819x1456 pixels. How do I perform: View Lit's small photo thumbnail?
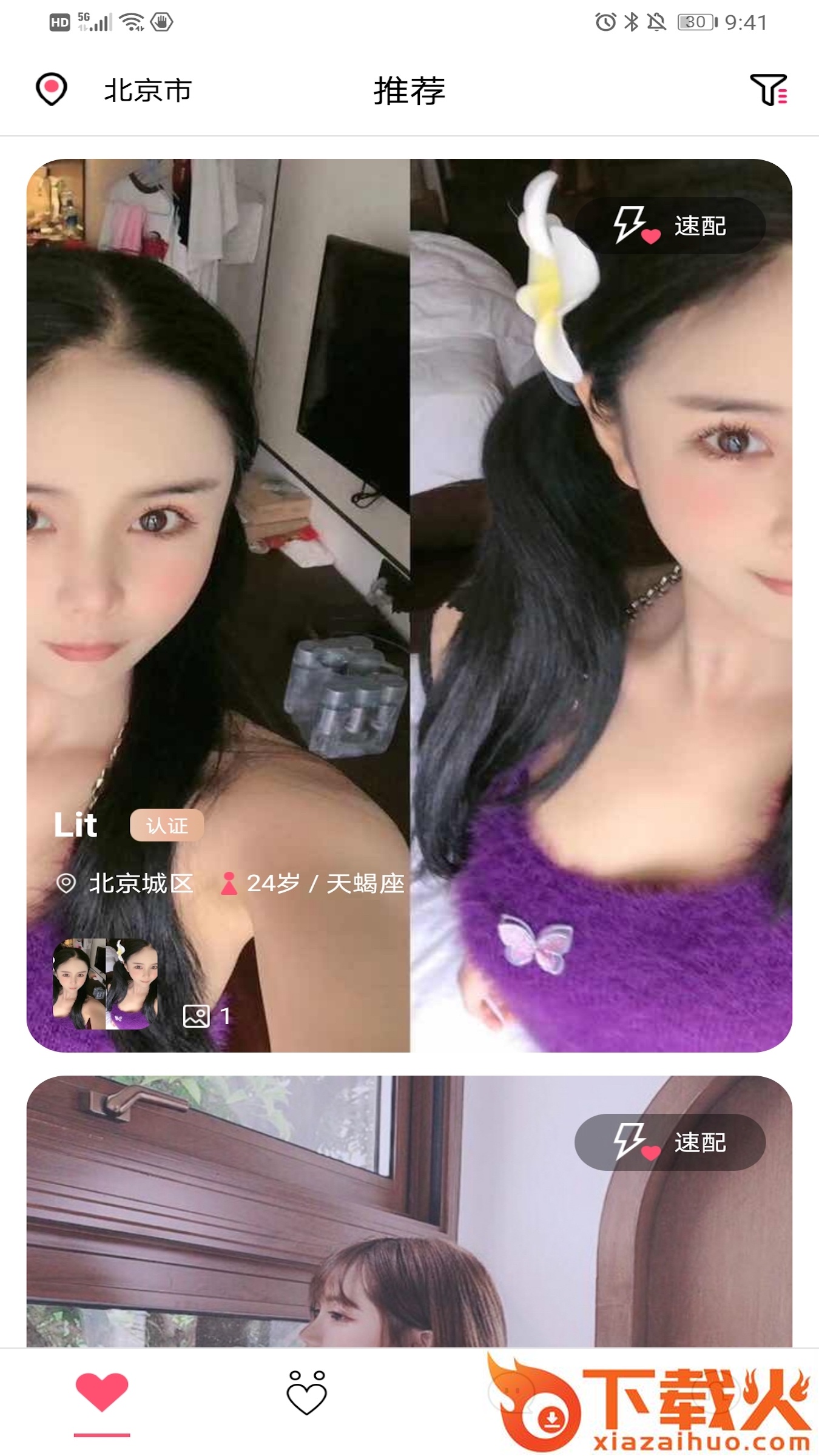coord(105,983)
